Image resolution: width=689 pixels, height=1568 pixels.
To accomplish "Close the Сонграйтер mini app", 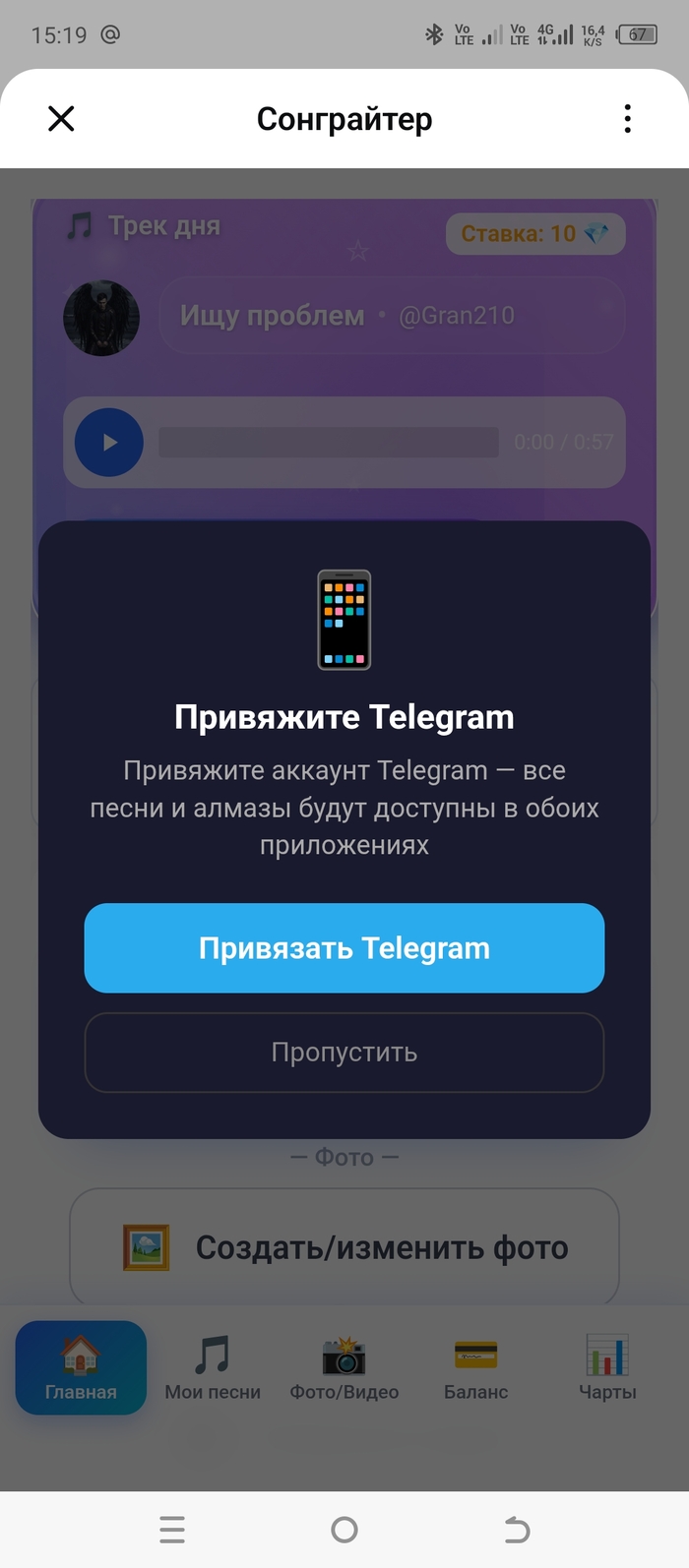I will [x=61, y=119].
